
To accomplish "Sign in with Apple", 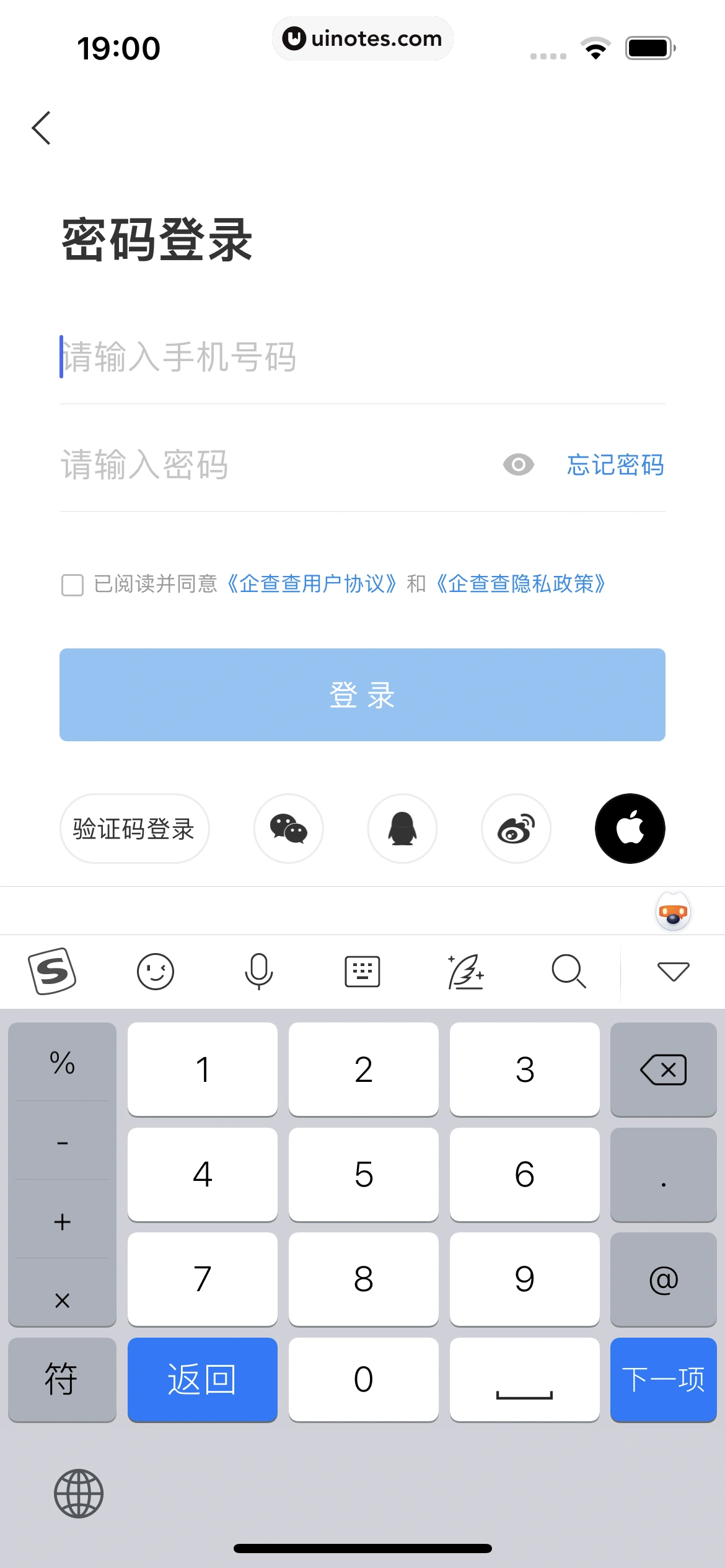I will [x=630, y=829].
